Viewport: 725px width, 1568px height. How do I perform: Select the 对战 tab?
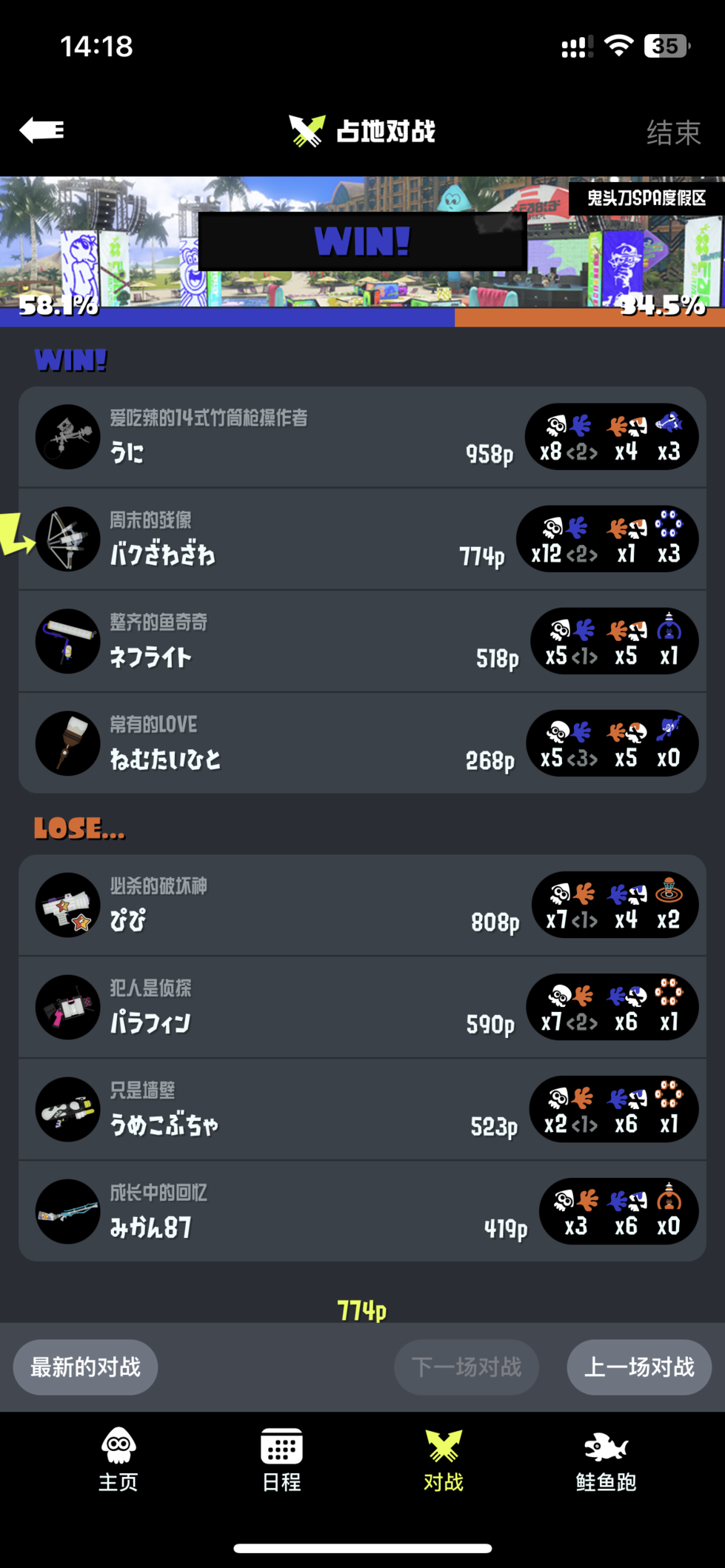pyautogui.click(x=443, y=1459)
